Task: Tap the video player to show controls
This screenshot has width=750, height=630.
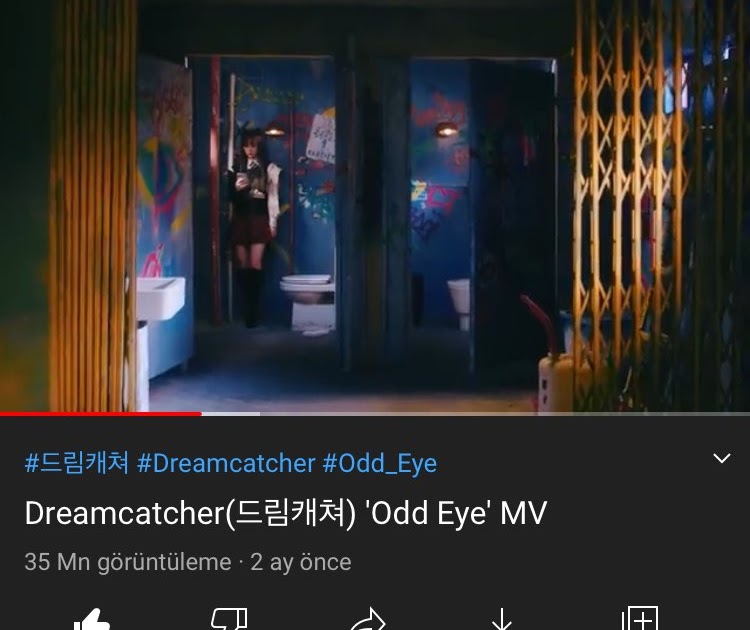Action: pyautogui.click(x=375, y=206)
